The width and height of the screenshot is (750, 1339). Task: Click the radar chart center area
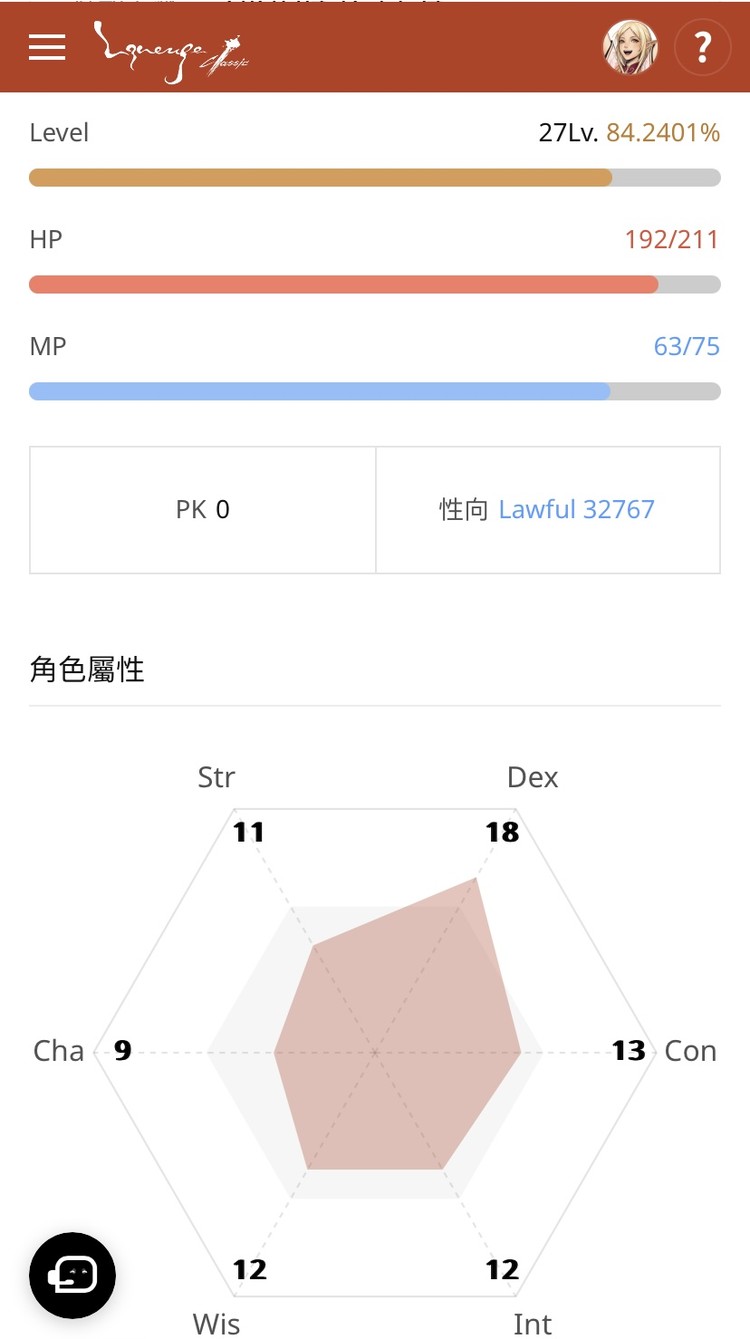[375, 1051]
